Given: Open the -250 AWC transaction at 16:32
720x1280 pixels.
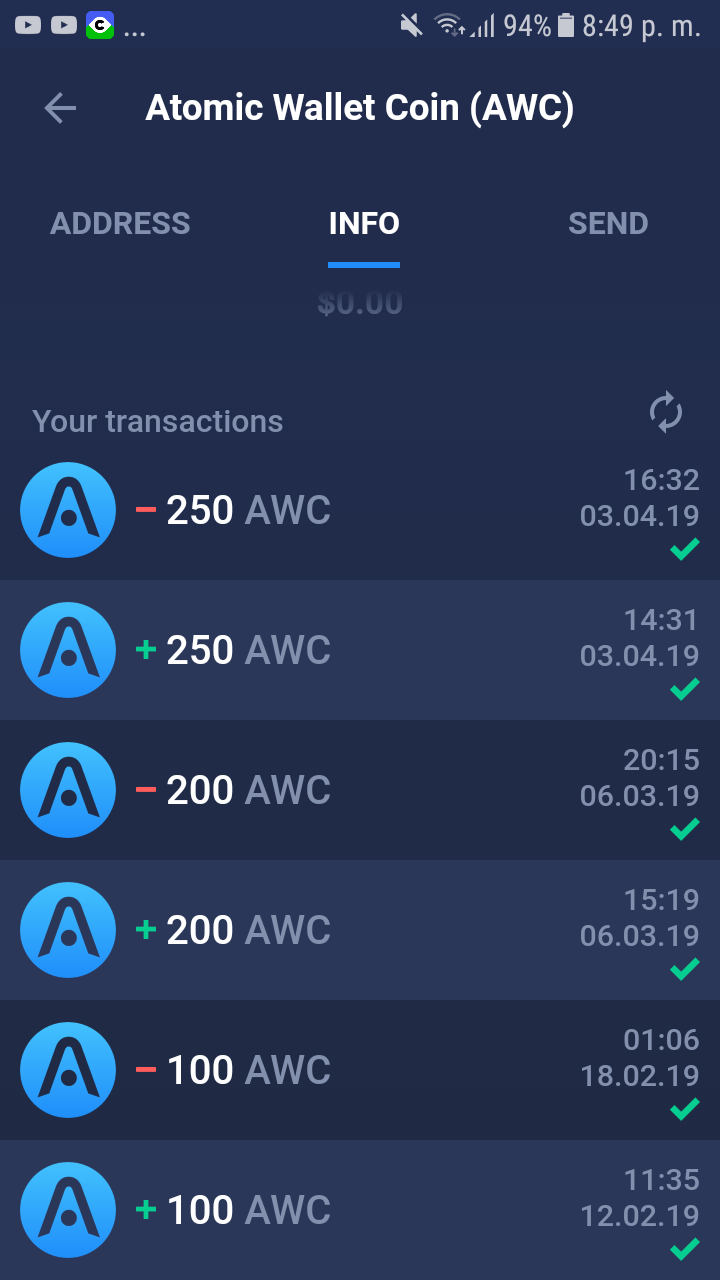Looking at the screenshot, I should tap(360, 510).
